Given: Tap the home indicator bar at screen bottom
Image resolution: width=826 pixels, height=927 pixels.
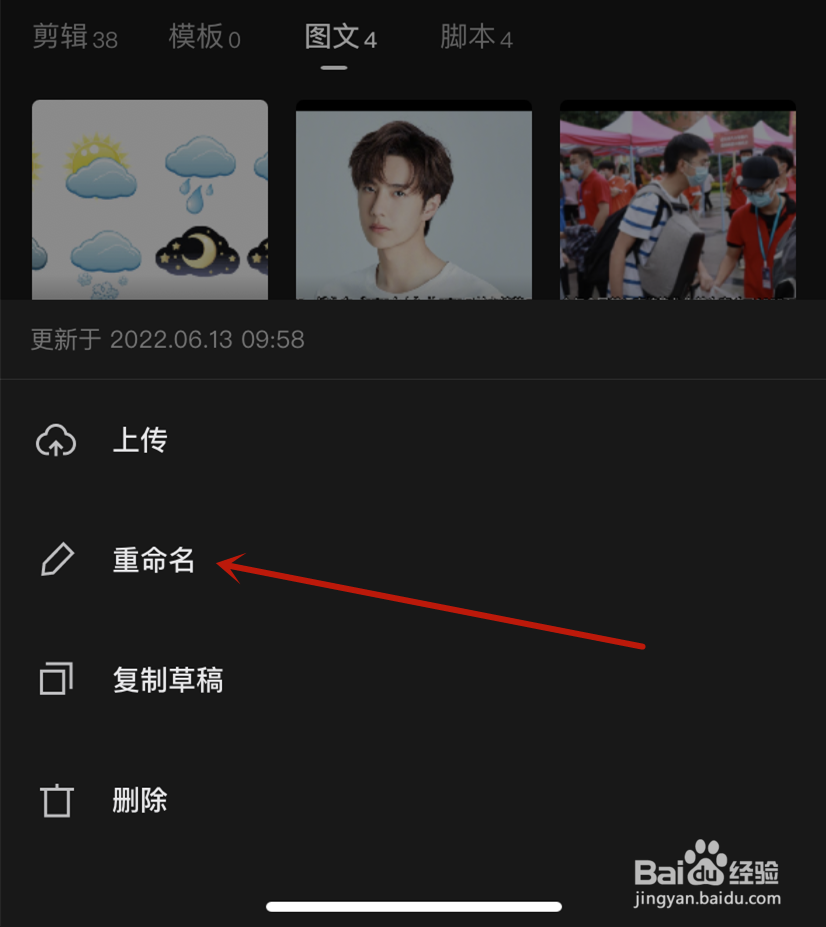Looking at the screenshot, I should pos(412,908).
